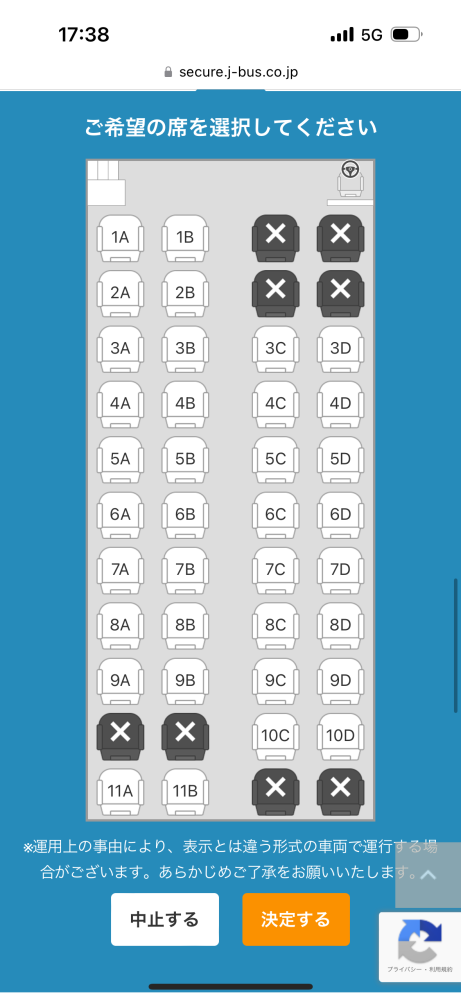Pick seat 8D

(340, 626)
